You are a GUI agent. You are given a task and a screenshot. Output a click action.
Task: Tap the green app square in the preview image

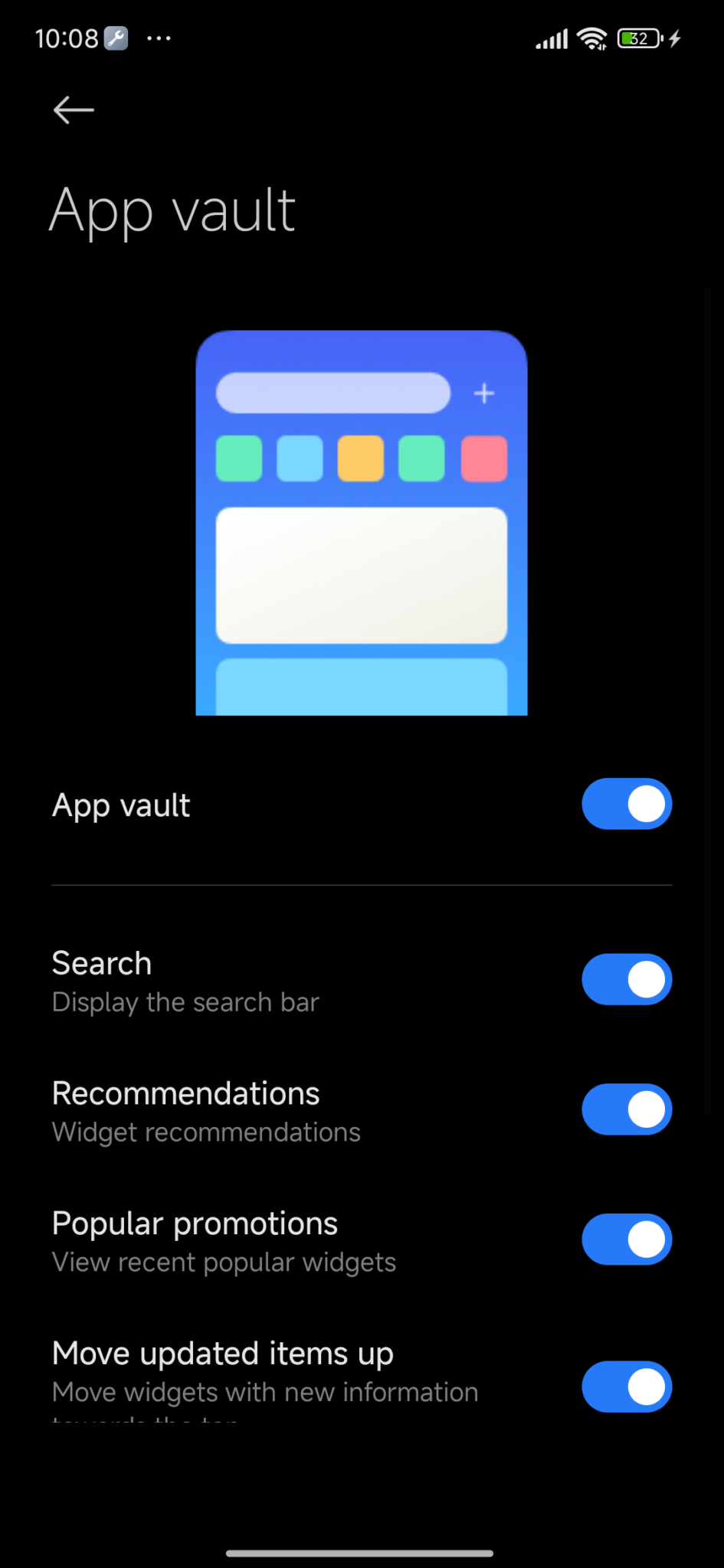point(239,459)
